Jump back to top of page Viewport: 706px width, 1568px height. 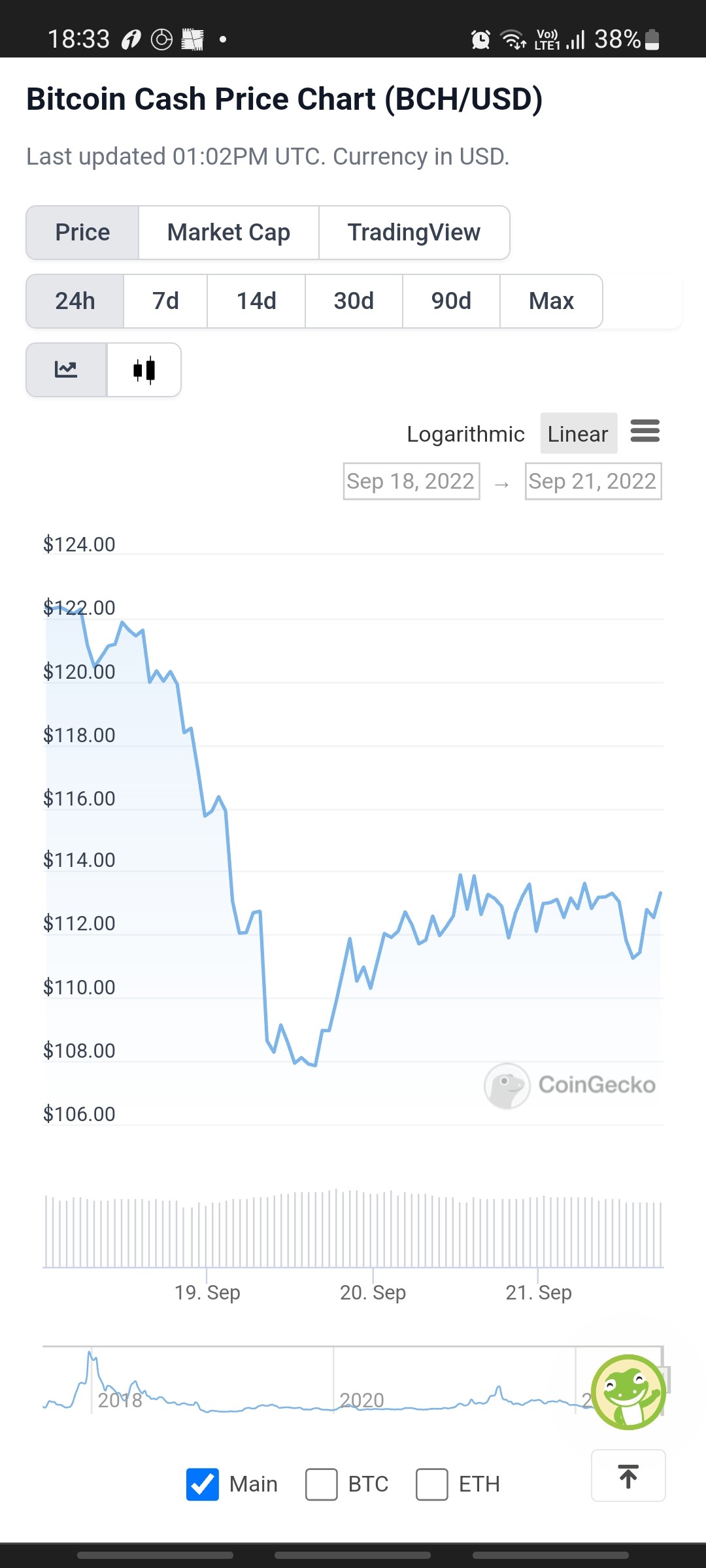[x=628, y=1476]
